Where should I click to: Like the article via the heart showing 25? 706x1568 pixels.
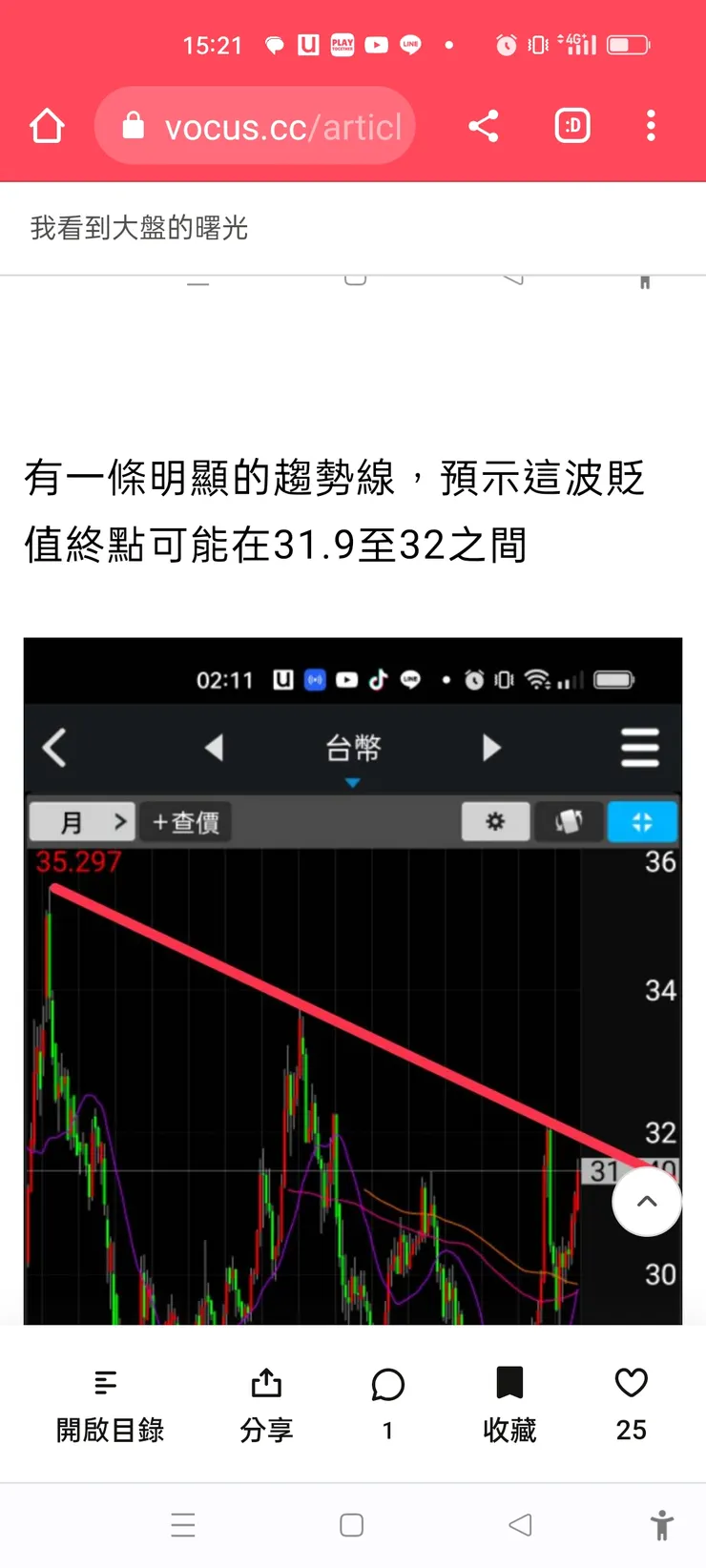point(631,1404)
